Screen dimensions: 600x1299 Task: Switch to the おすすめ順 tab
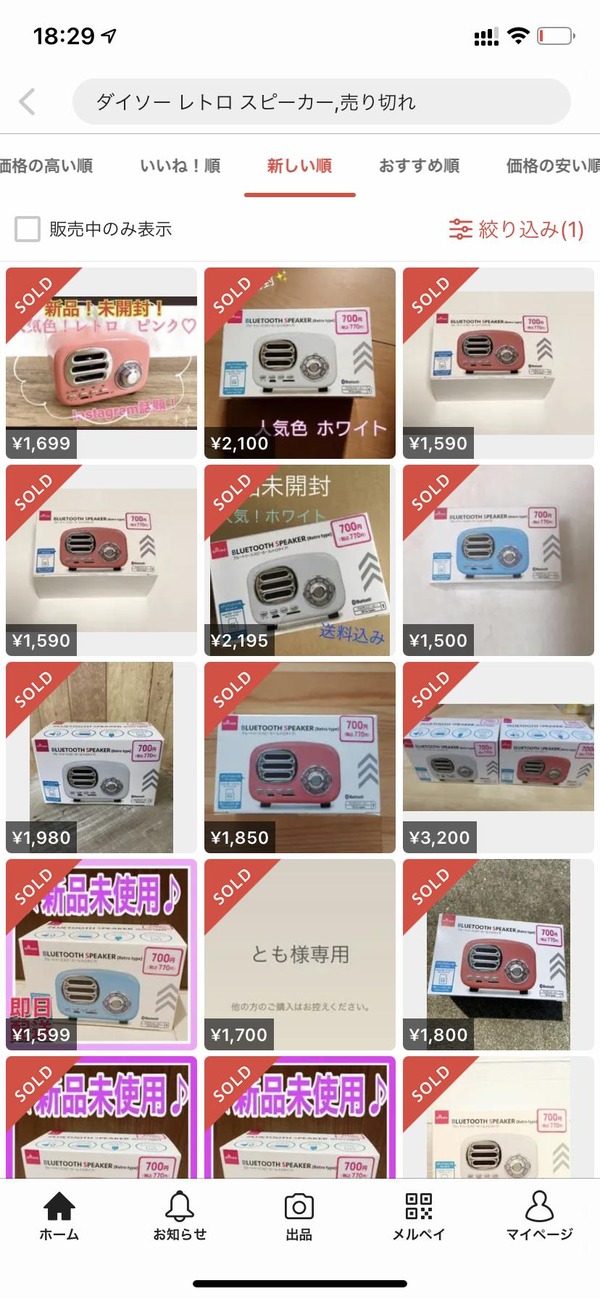click(418, 166)
